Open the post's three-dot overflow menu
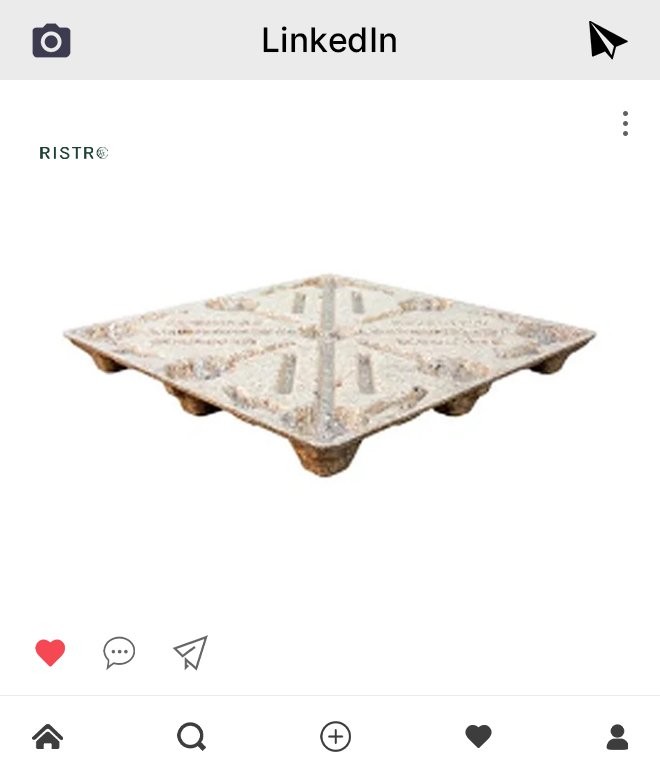Viewport: 660px width, 780px height. (x=625, y=124)
